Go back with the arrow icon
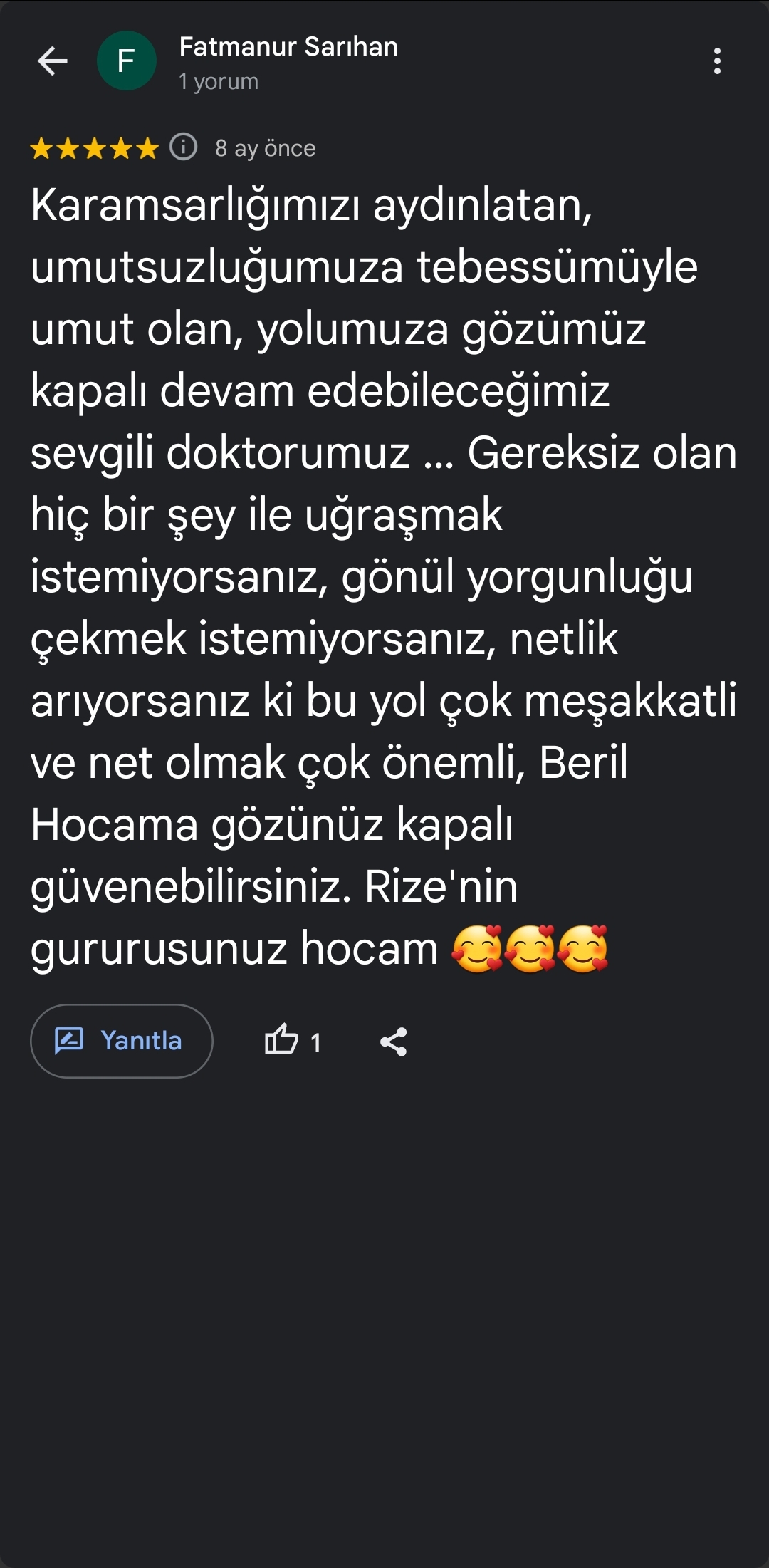The height and width of the screenshot is (1568, 769). point(52,61)
